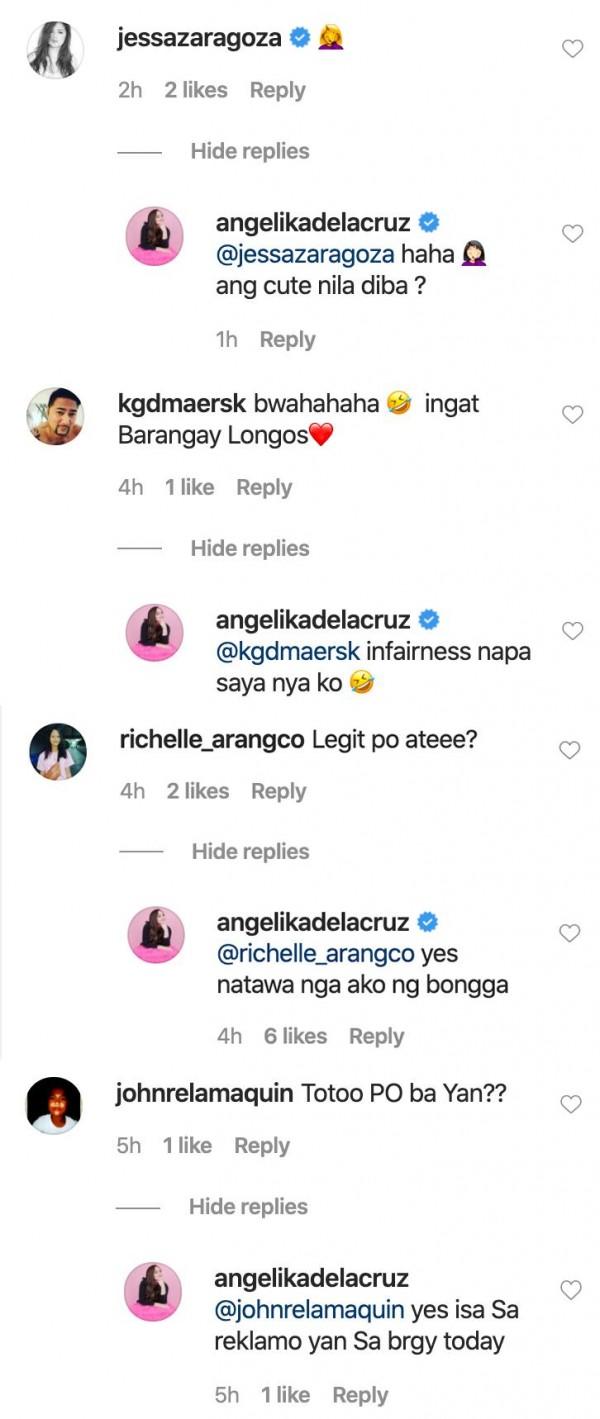The height and width of the screenshot is (1419, 600).
Task: Like kgdmaersk's comment
Action: 572,414
